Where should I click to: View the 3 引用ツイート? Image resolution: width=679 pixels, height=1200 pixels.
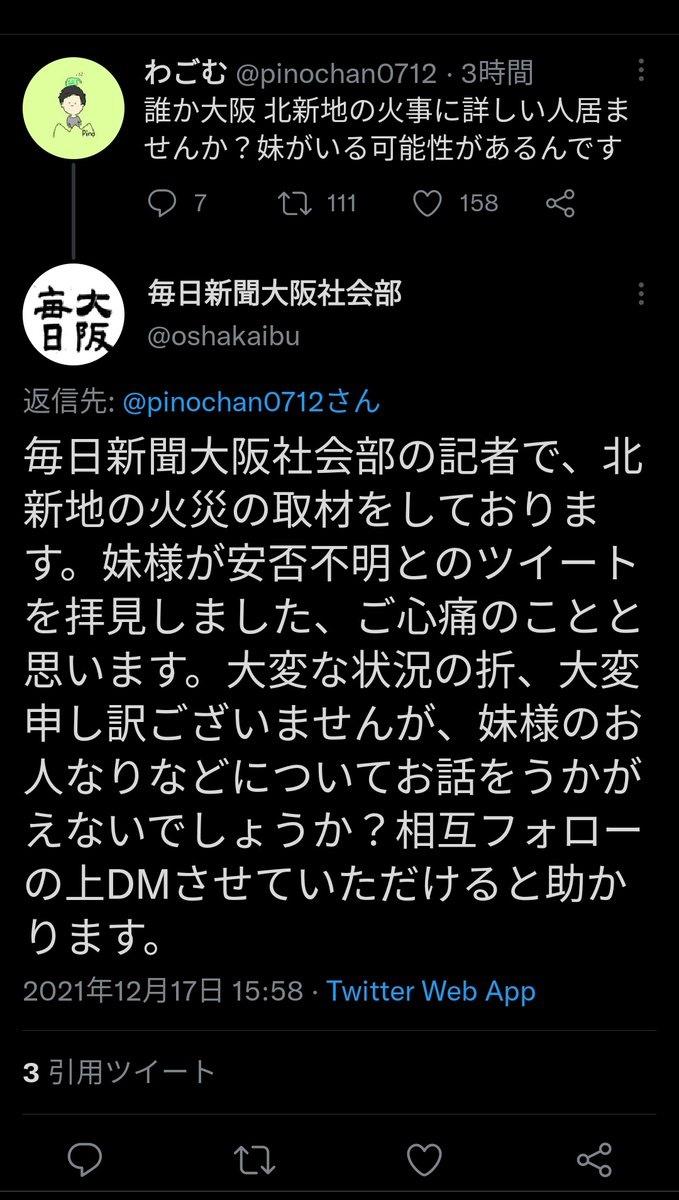click(x=119, y=1072)
